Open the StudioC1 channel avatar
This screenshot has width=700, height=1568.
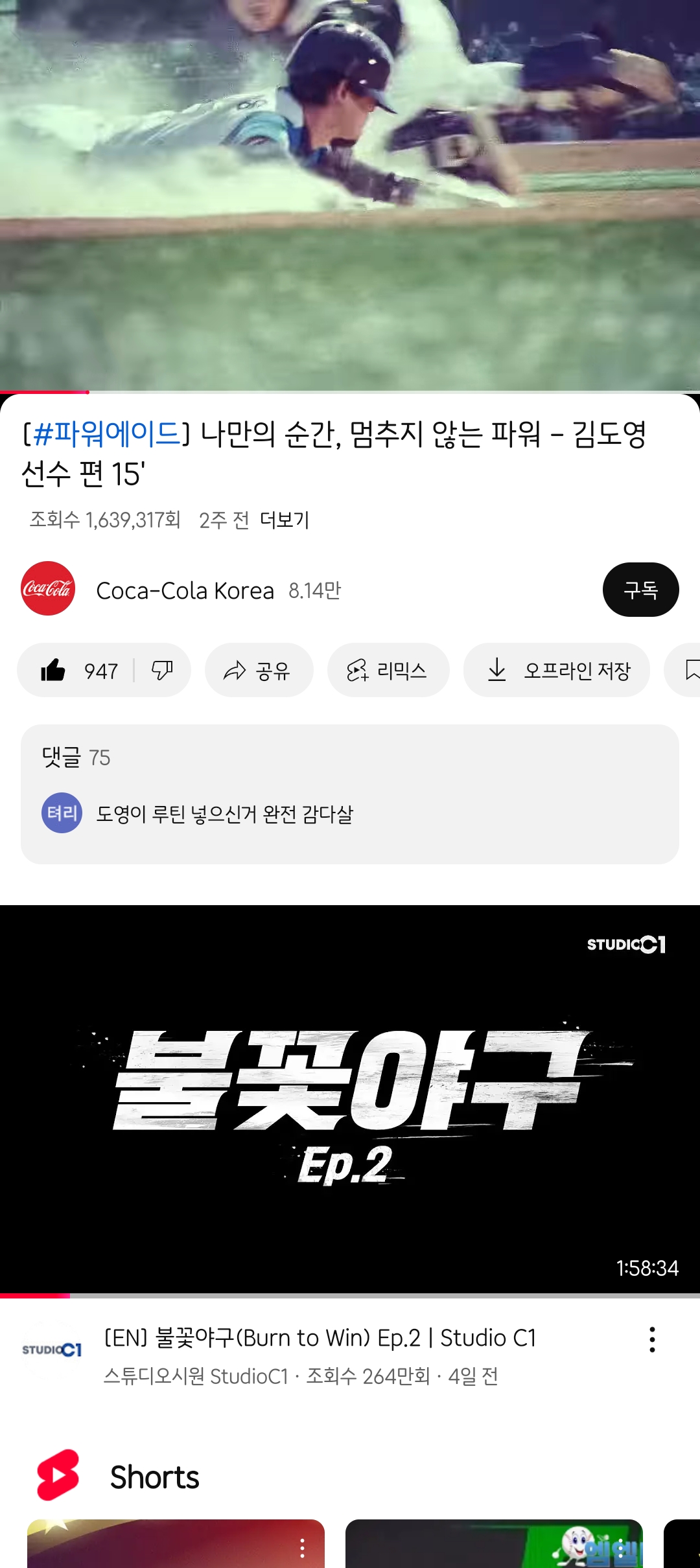pyautogui.click(x=52, y=1350)
